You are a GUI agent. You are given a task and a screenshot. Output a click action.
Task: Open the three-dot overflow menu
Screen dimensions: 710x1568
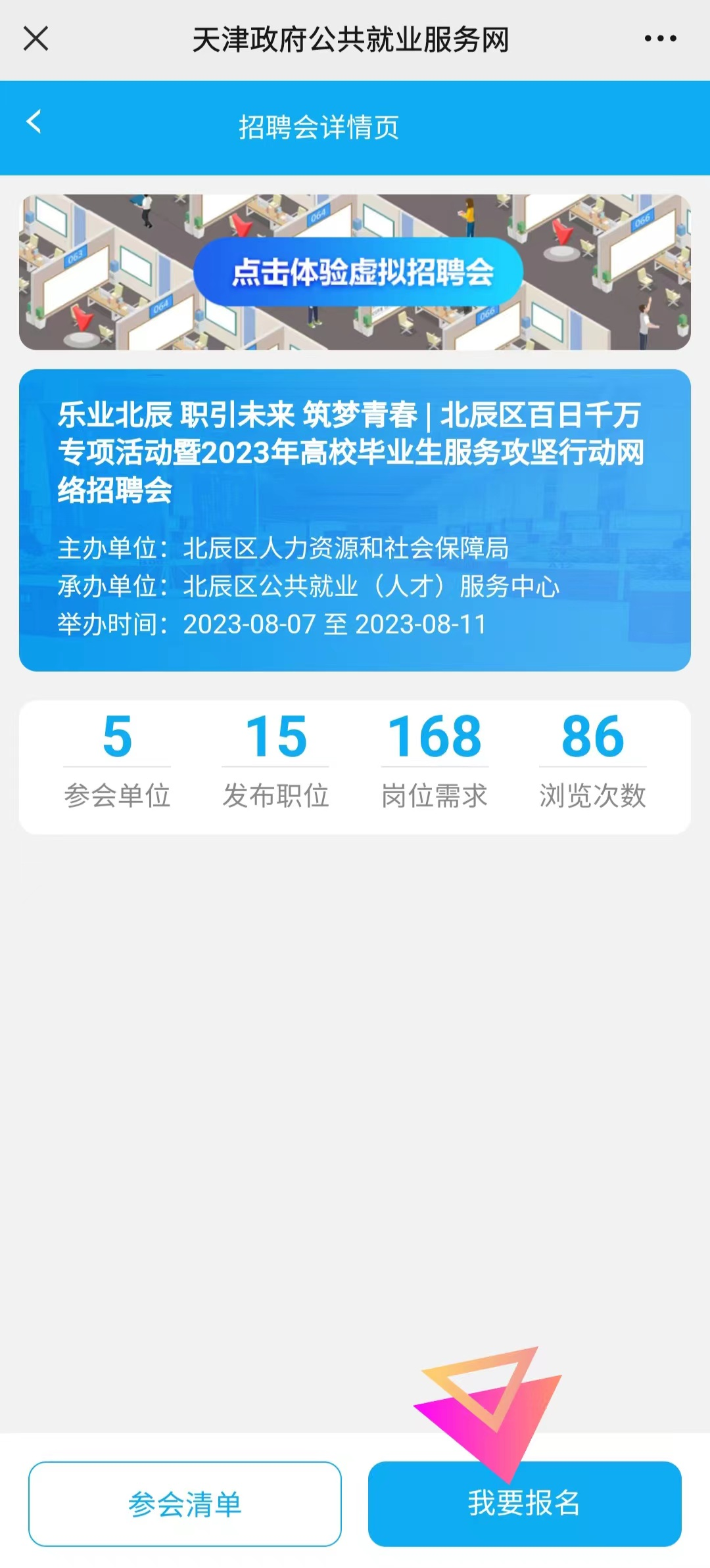point(660,39)
